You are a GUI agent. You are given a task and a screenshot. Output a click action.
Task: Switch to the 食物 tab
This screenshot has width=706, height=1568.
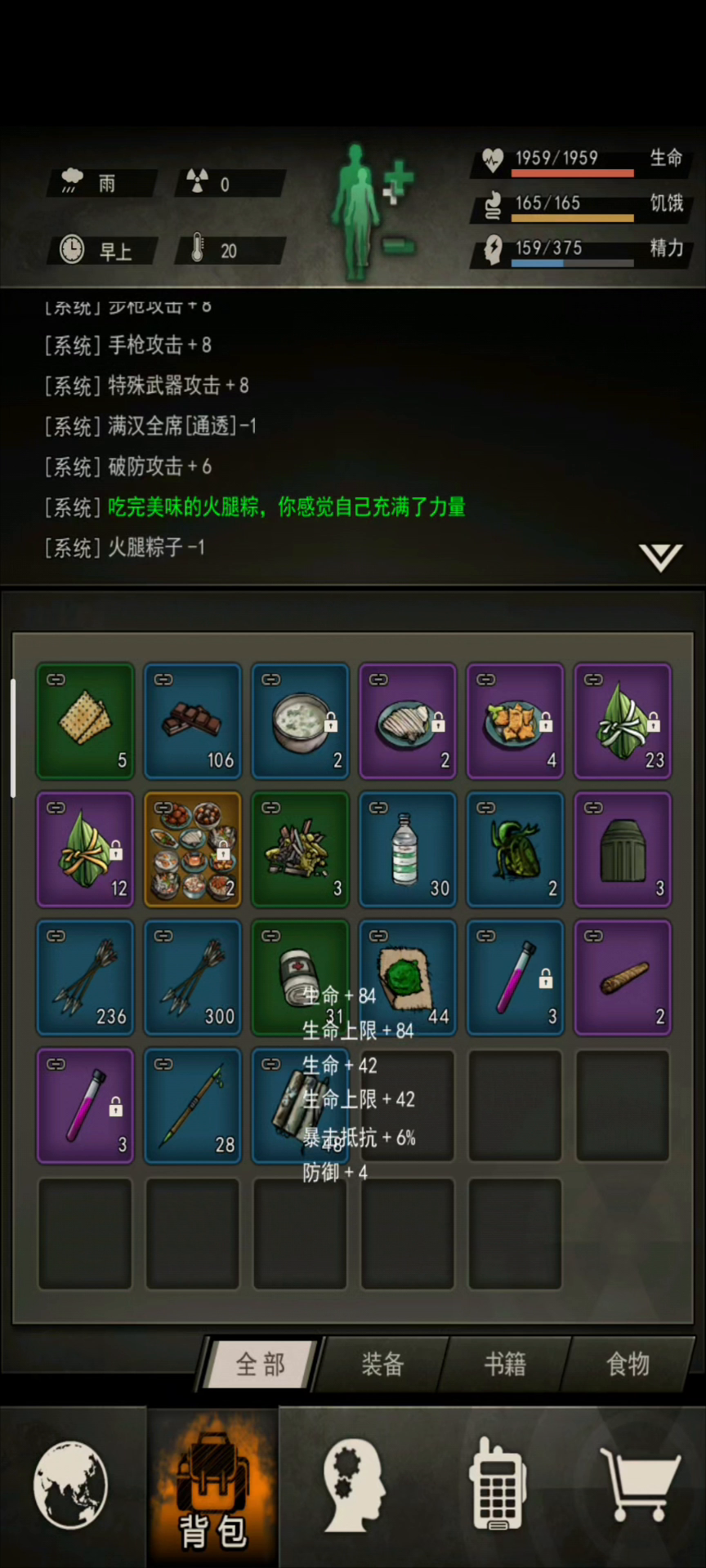(x=627, y=1364)
